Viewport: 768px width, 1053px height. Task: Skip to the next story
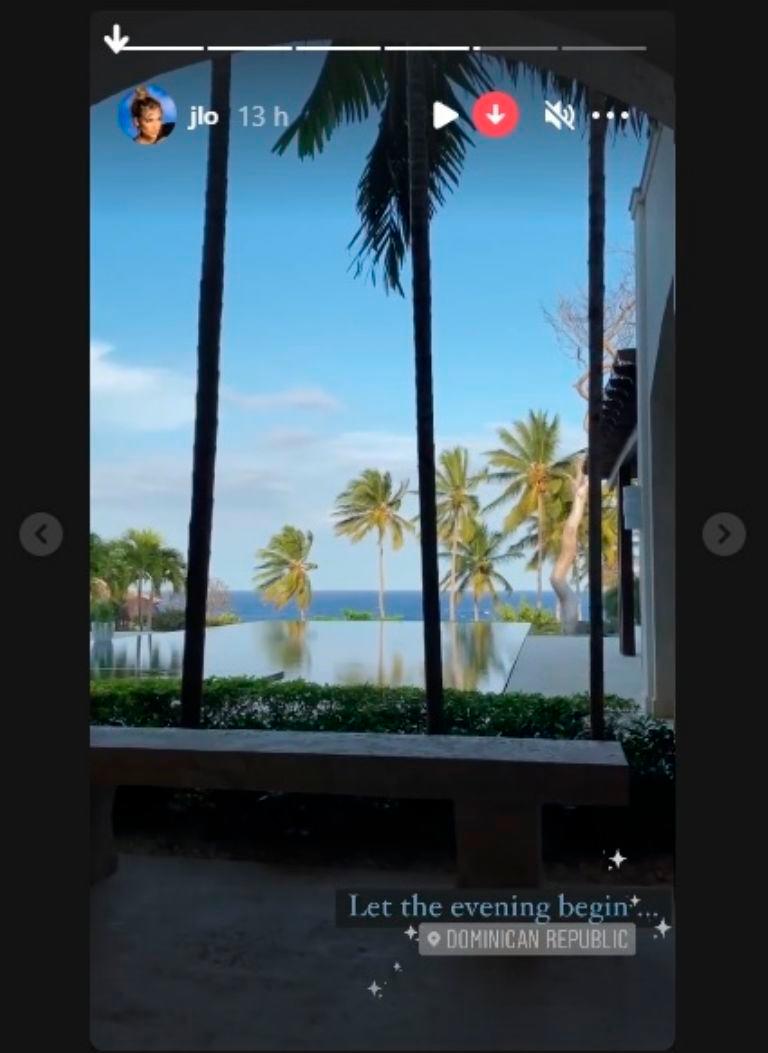click(x=723, y=534)
